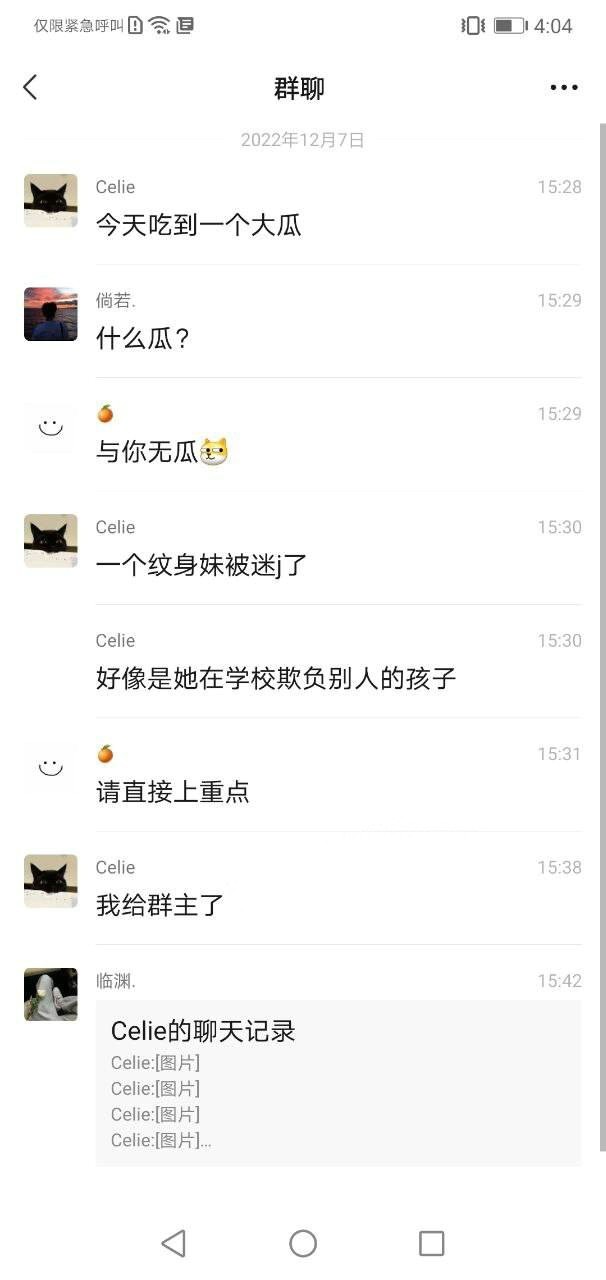This screenshot has height=1280, width=606.
Task: Open the three-dot overflow menu
Action: click(564, 88)
